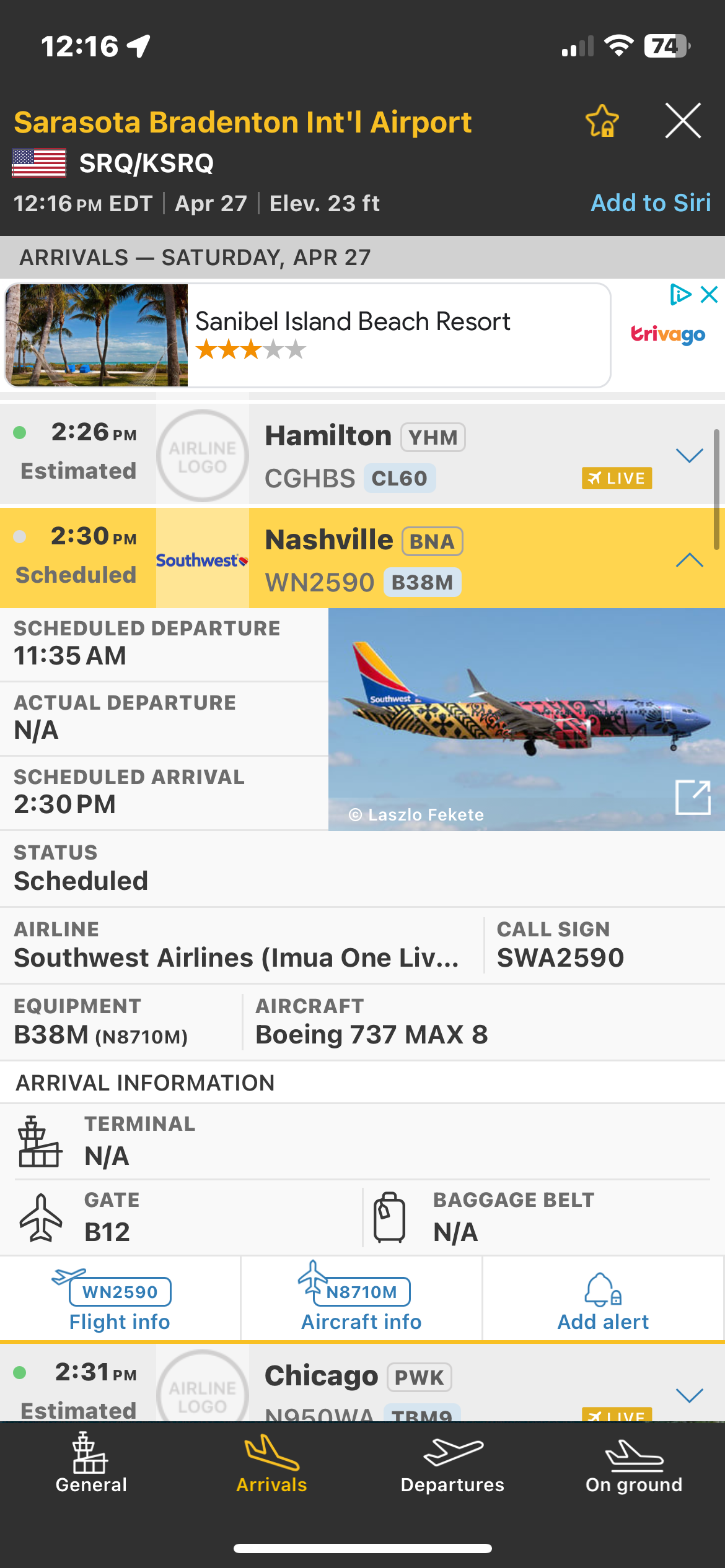
Task: Expand the Chicago PWK arrival row
Action: [689, 1395]
